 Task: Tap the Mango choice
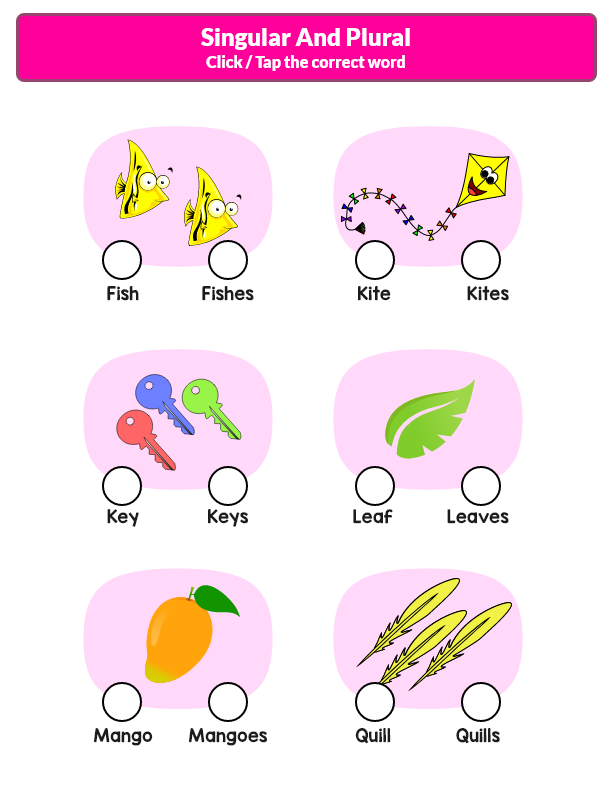122,702
